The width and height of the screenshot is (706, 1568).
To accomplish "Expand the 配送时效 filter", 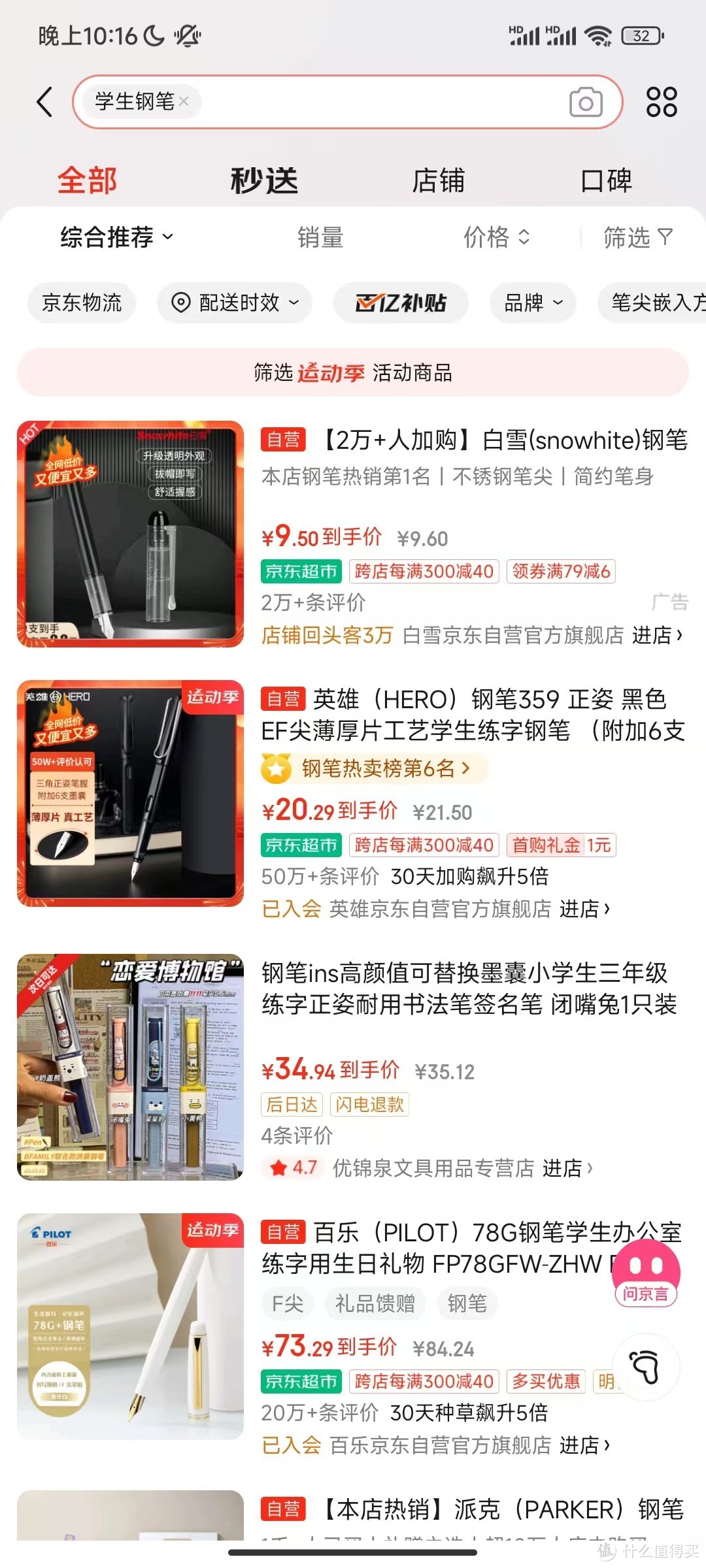I will 235,302.
